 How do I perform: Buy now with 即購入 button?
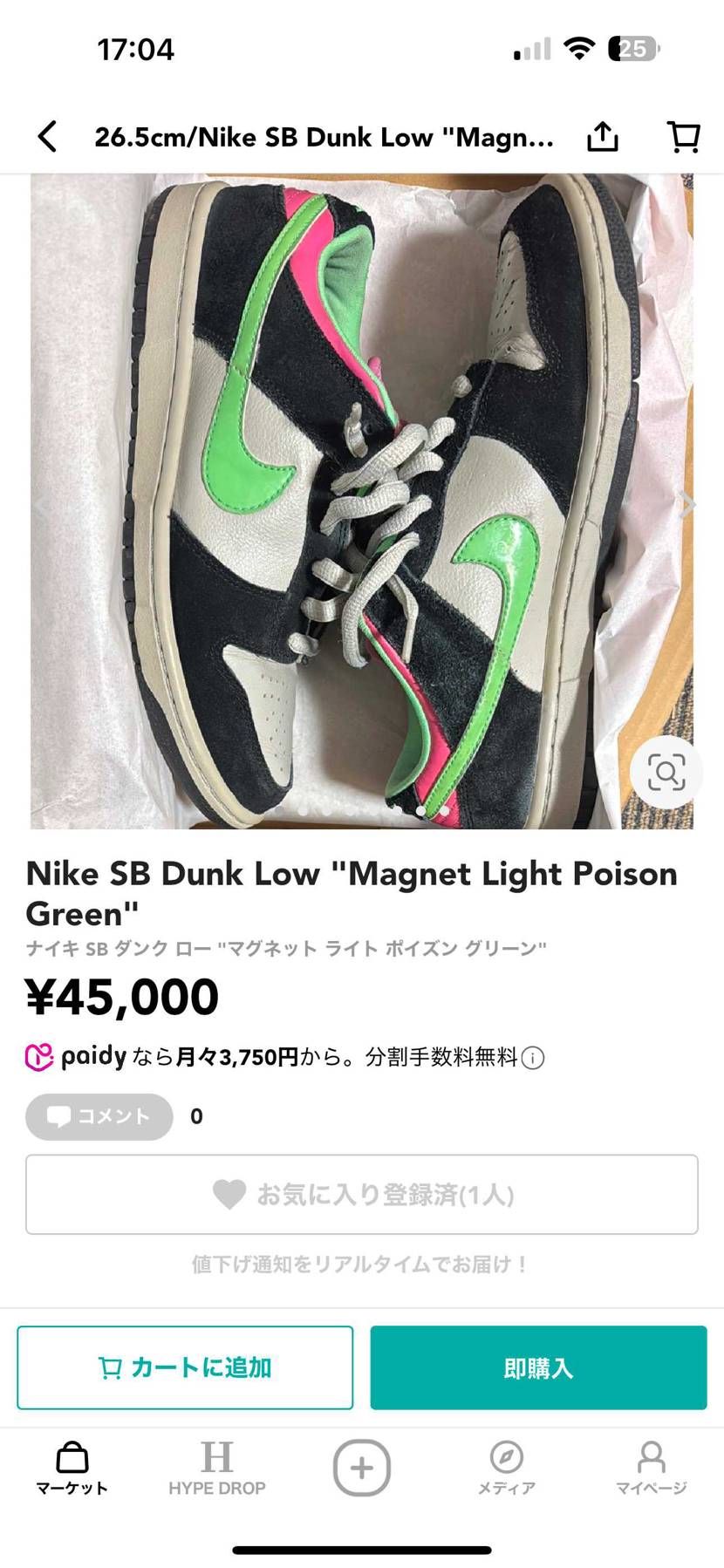coord(538,1367)
